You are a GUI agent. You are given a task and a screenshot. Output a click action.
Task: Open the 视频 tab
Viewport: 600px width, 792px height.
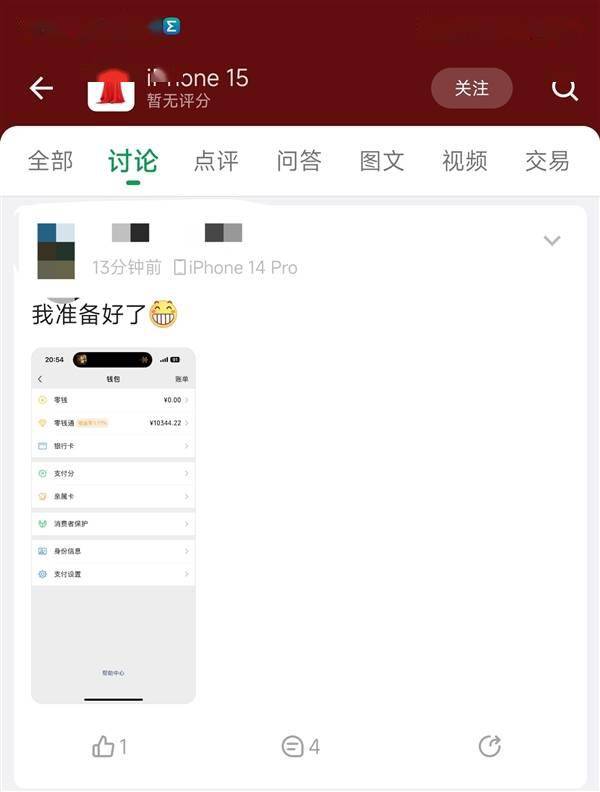coord(464,161)
